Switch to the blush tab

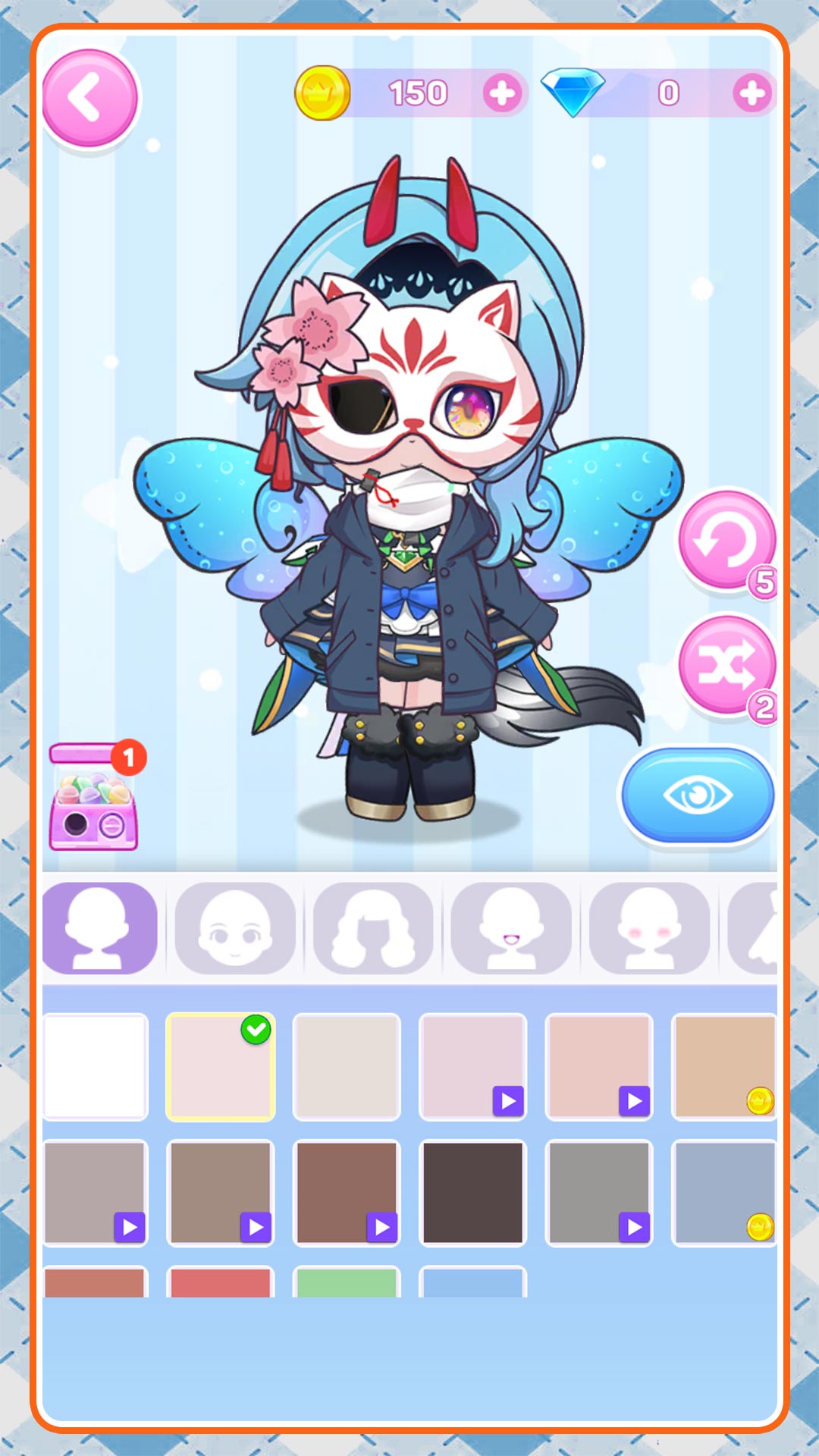tap(648, 928)
